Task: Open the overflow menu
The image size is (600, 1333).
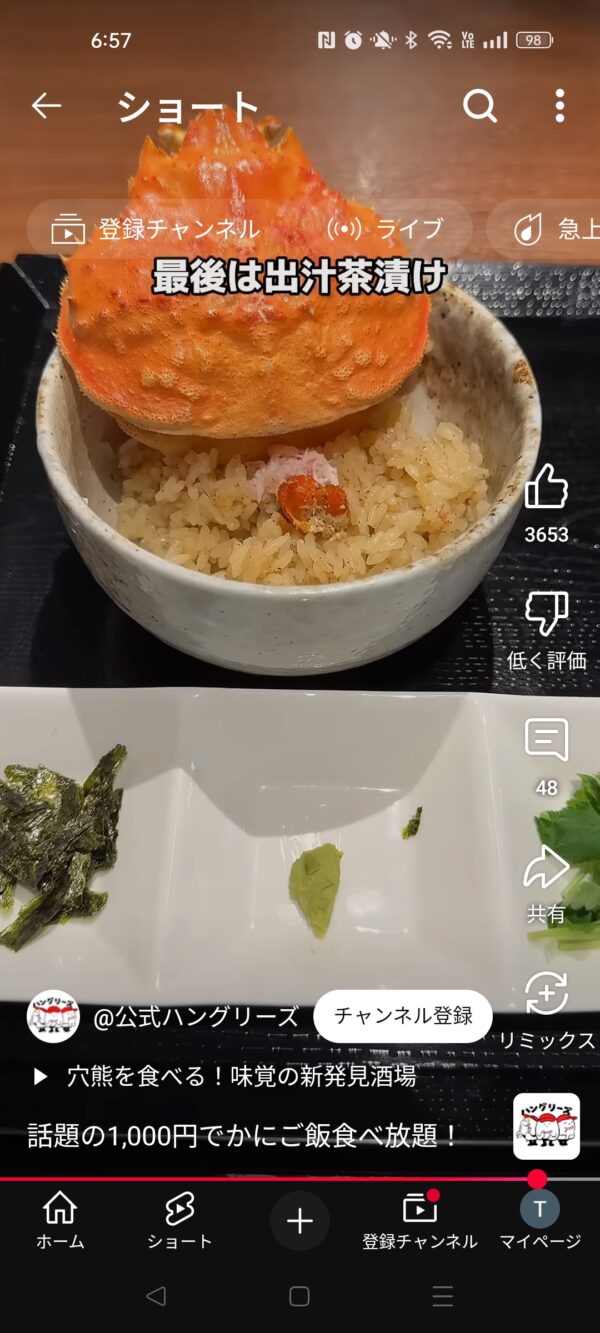Action: [559, 105]
